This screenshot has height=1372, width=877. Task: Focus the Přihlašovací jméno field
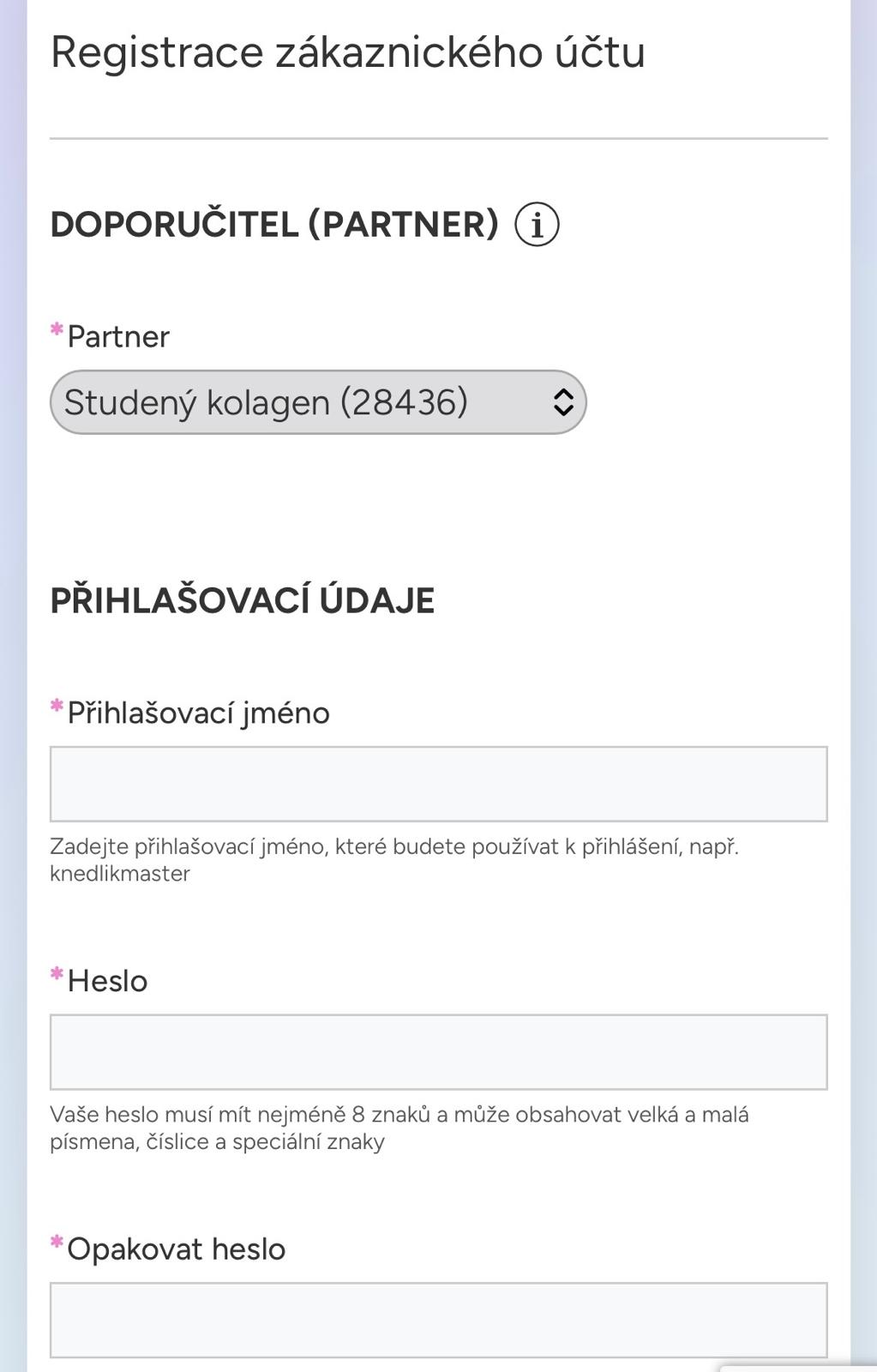(x=438, y=784)
